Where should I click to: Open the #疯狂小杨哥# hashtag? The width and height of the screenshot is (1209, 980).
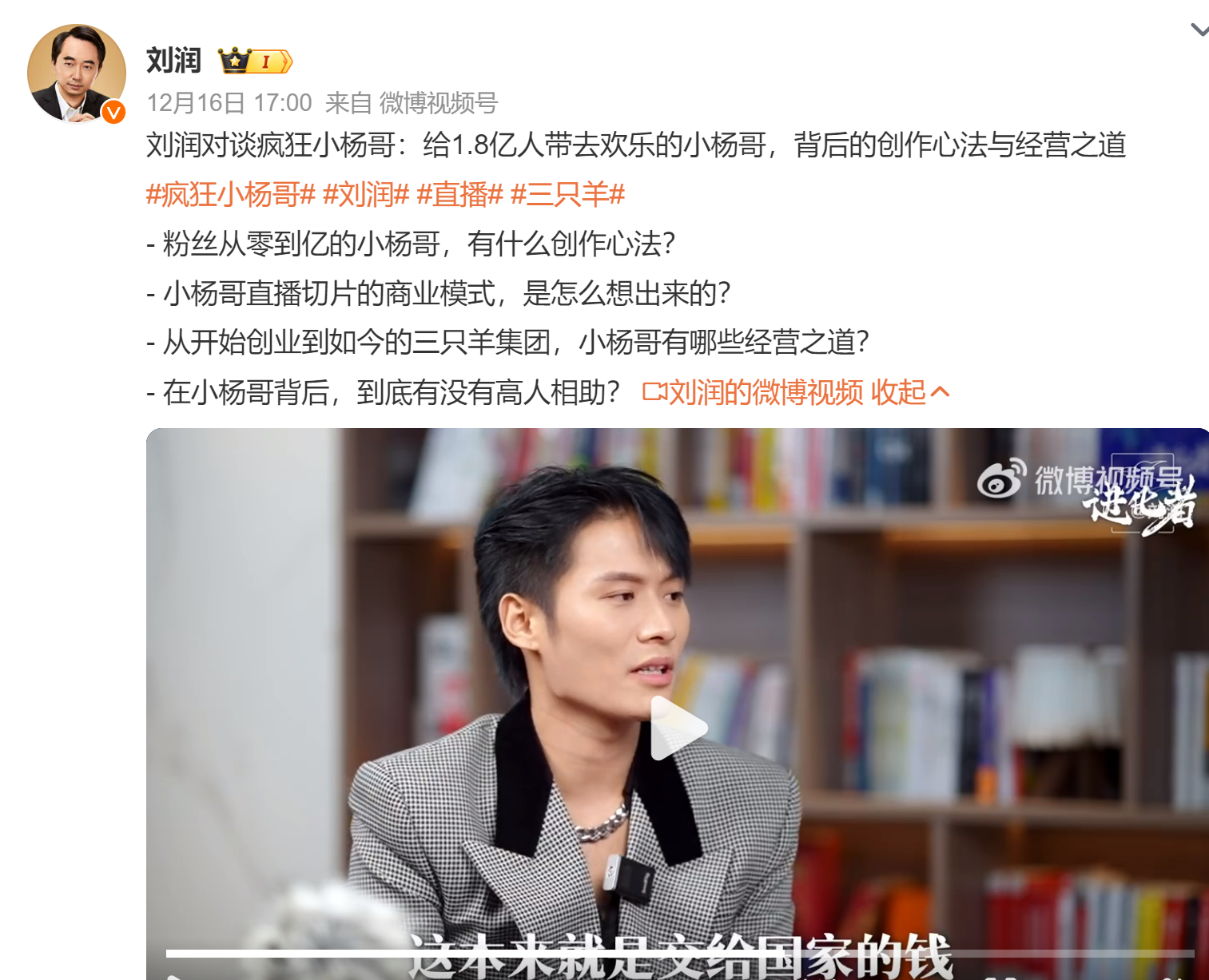(x=231, y=194)
